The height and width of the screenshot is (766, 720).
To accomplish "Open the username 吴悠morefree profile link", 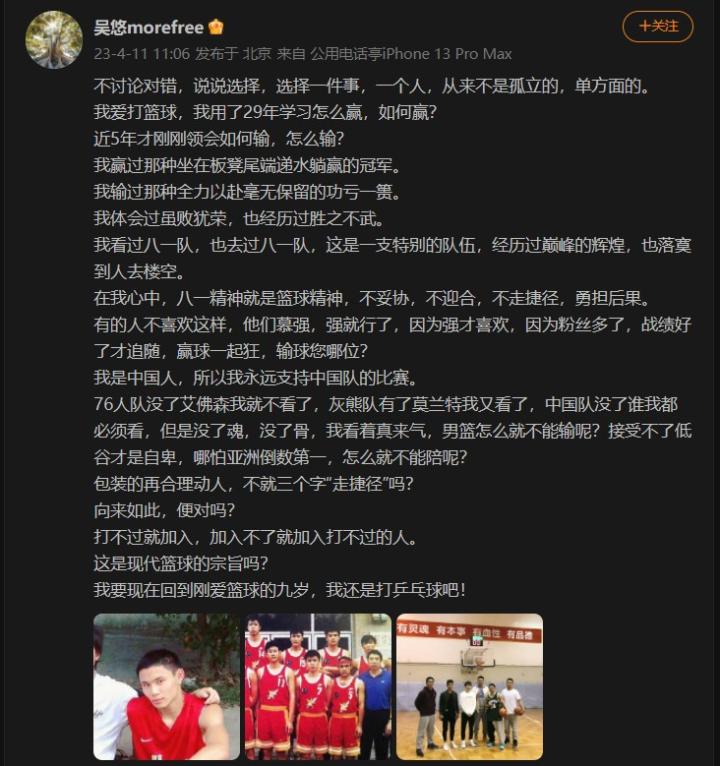I will (149, 27).
